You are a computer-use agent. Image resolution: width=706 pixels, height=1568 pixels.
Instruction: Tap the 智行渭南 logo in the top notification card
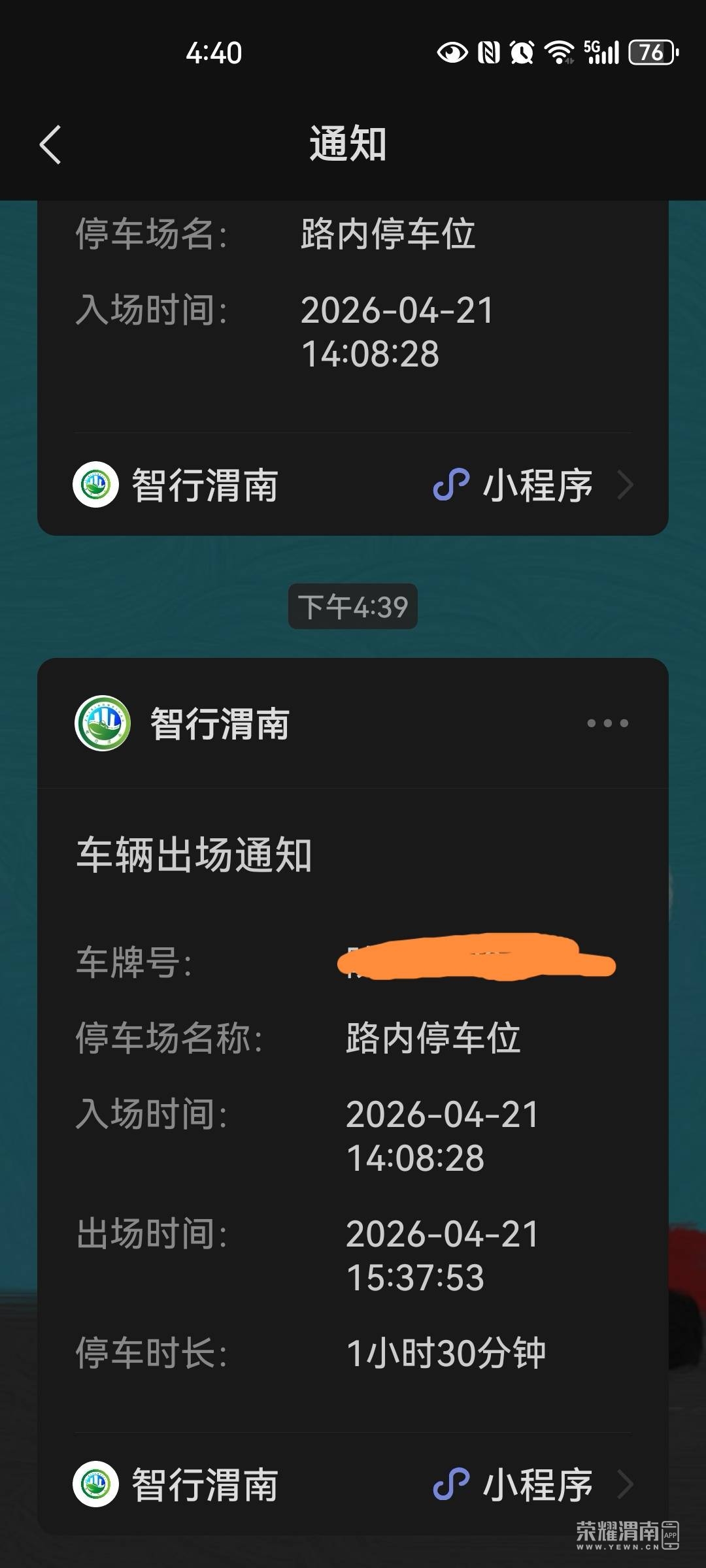click(x=98, y=485)
